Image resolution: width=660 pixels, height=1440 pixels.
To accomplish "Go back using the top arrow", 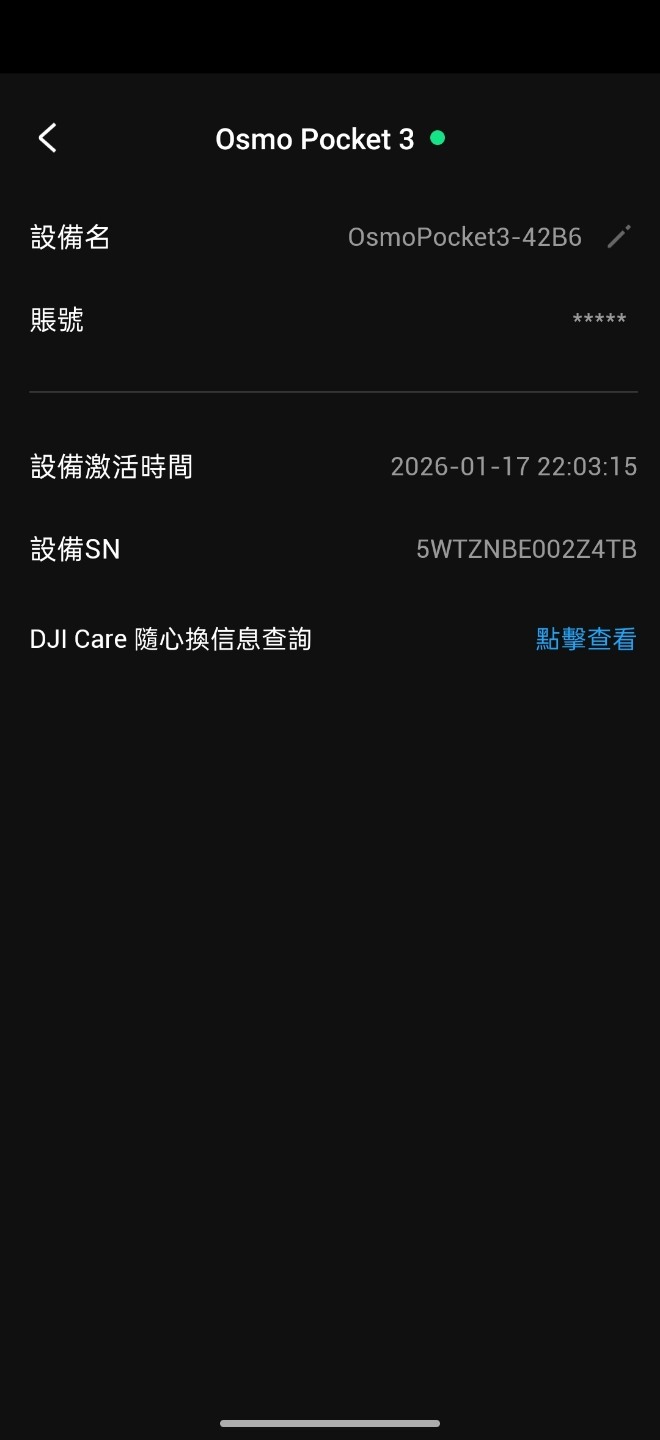I will pyautogui.click(x=47, y=138).
